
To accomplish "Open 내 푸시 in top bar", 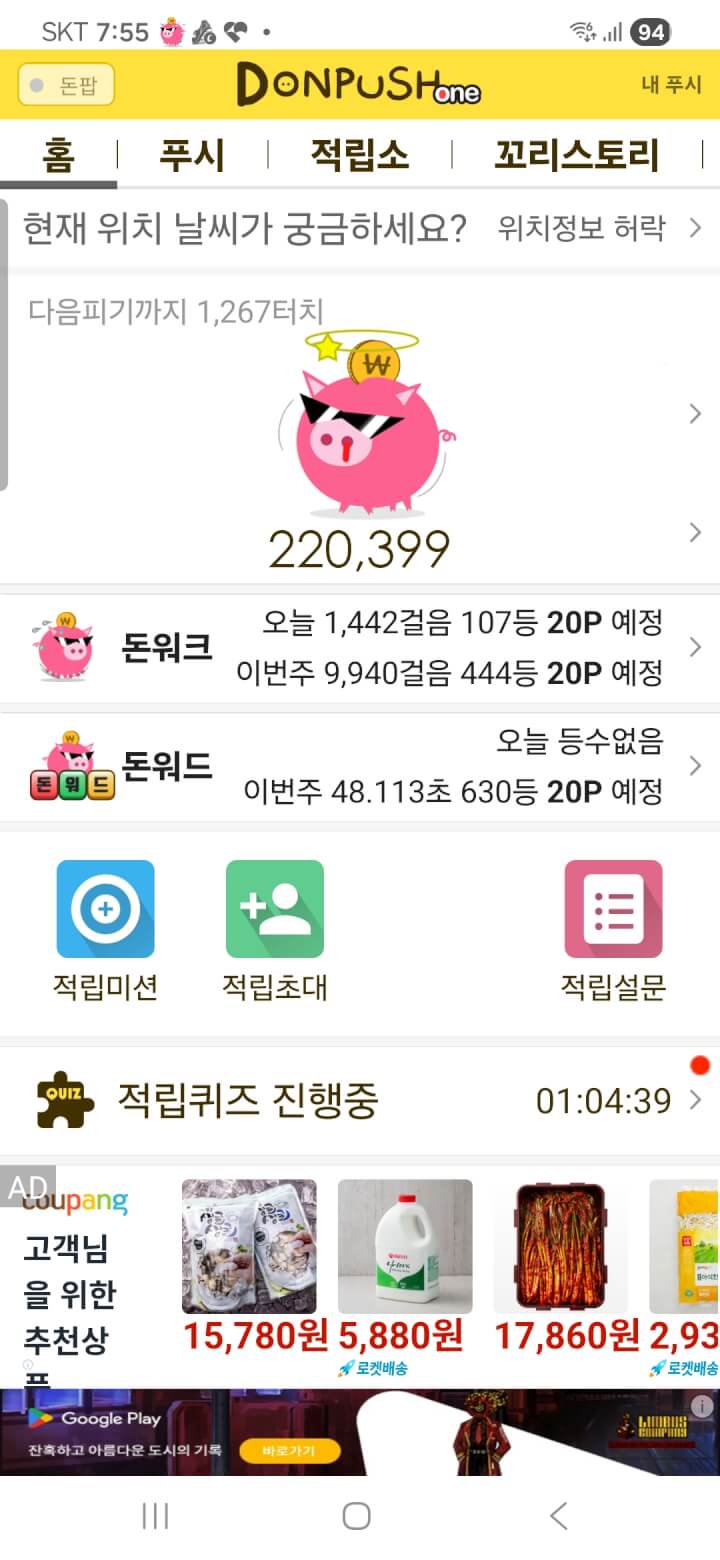I will 671,85.
